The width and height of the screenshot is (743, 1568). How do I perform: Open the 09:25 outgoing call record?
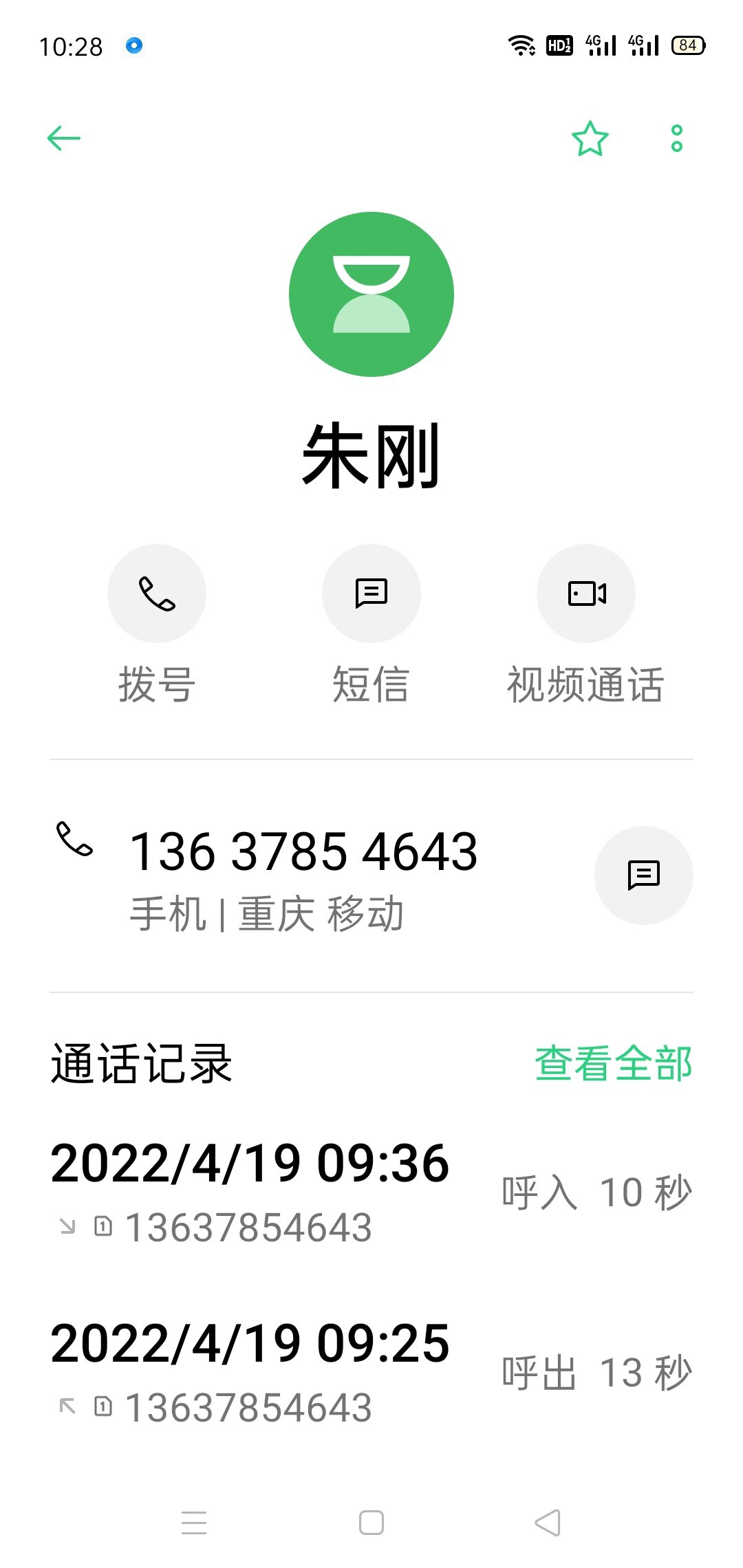(371, 1373)
